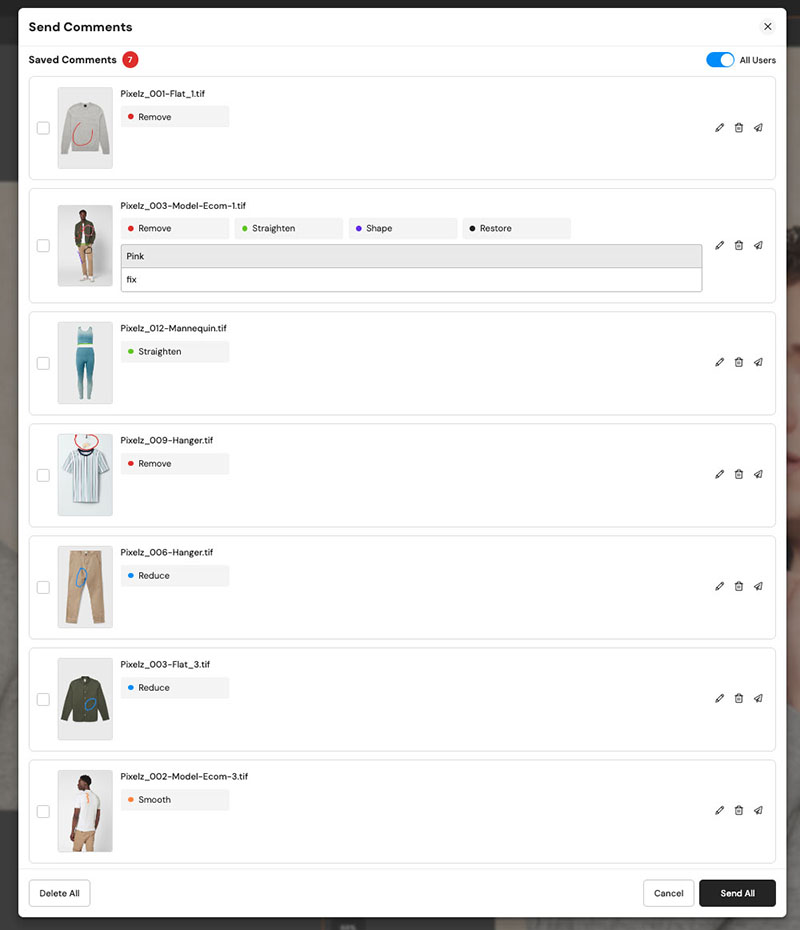Image resolution: width=800 pixels, height=930 pixels.
Task: Delete comment on Pixelz_003-Model-Ecom-1.tif
Action: (738, 245)
